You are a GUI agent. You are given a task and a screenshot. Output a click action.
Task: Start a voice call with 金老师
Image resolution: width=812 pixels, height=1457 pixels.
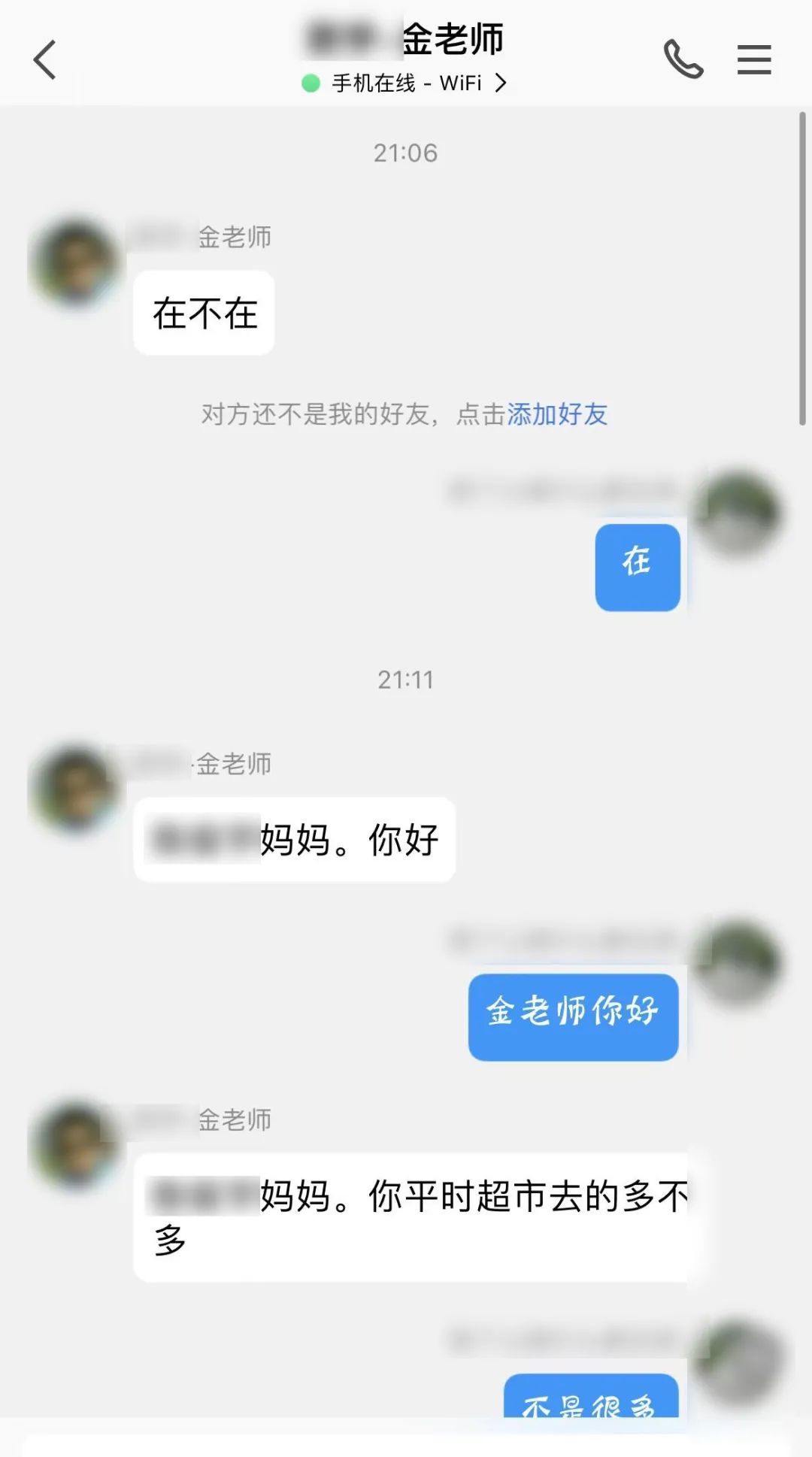coord(683,60)
